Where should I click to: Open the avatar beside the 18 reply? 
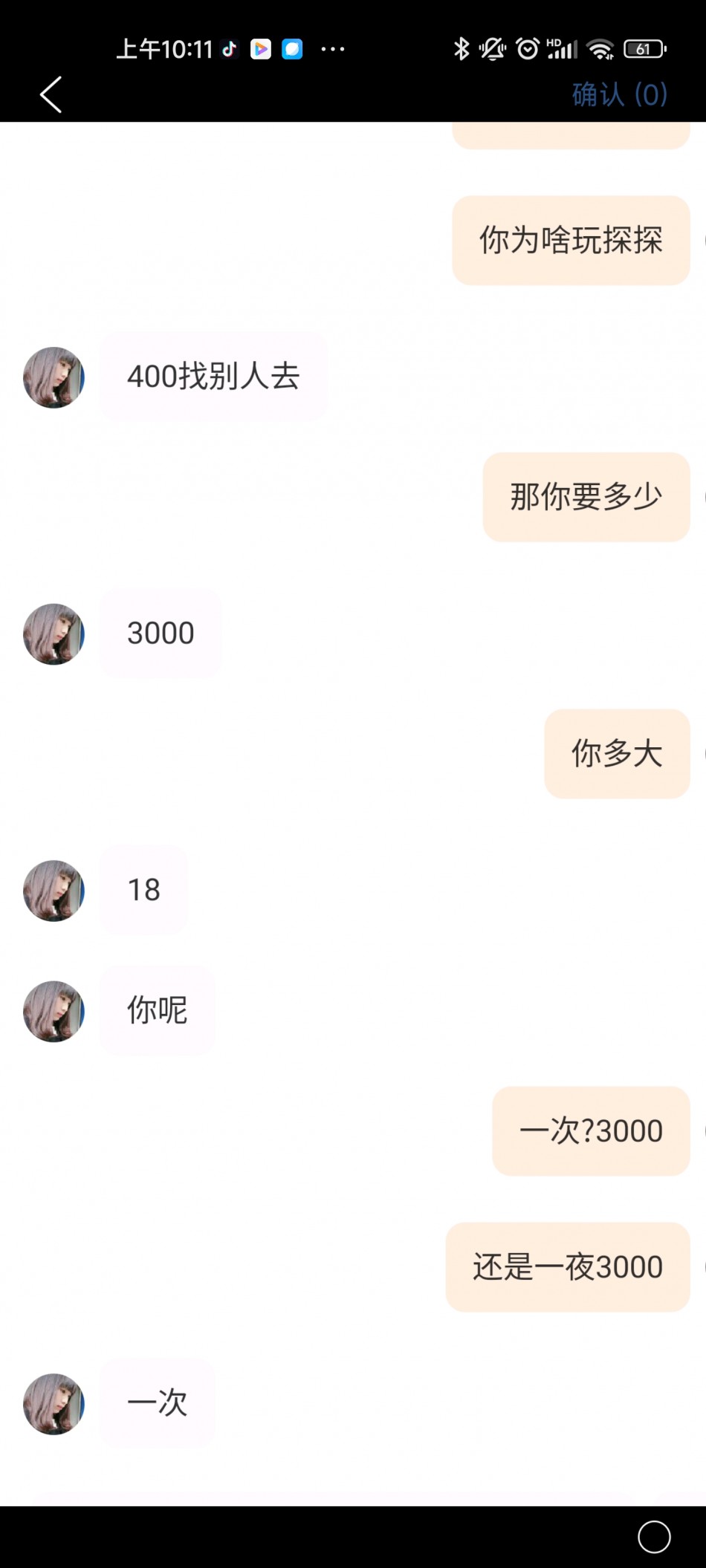[54, 891]
